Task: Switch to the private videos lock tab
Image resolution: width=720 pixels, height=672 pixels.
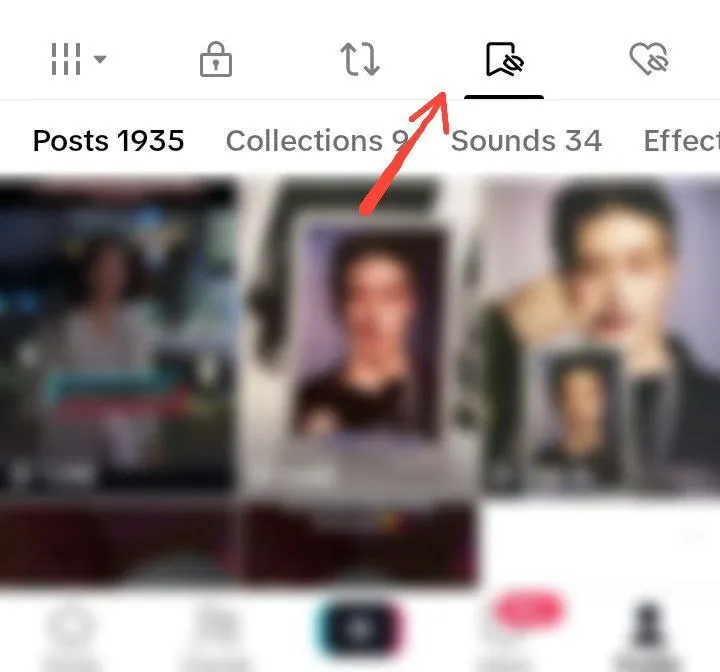Action: [216, 61]
